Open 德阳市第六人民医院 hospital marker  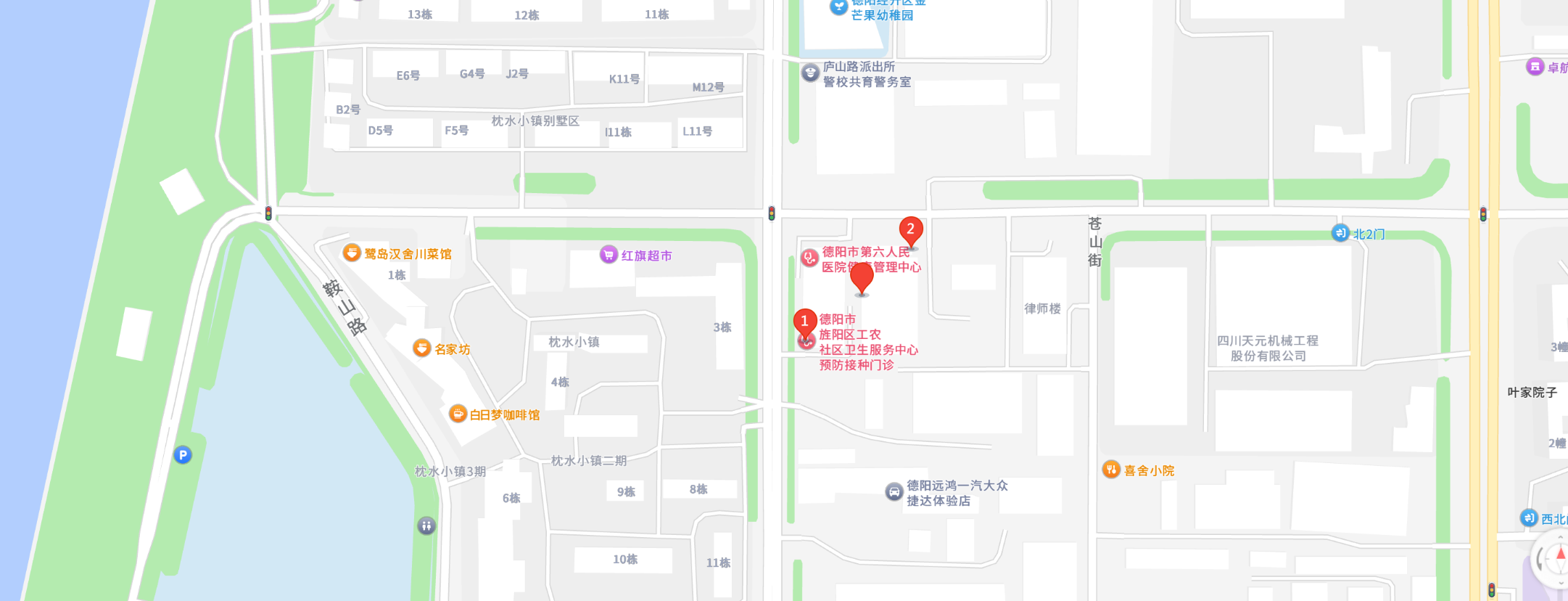pyautogui.click(x=809, y=258)
